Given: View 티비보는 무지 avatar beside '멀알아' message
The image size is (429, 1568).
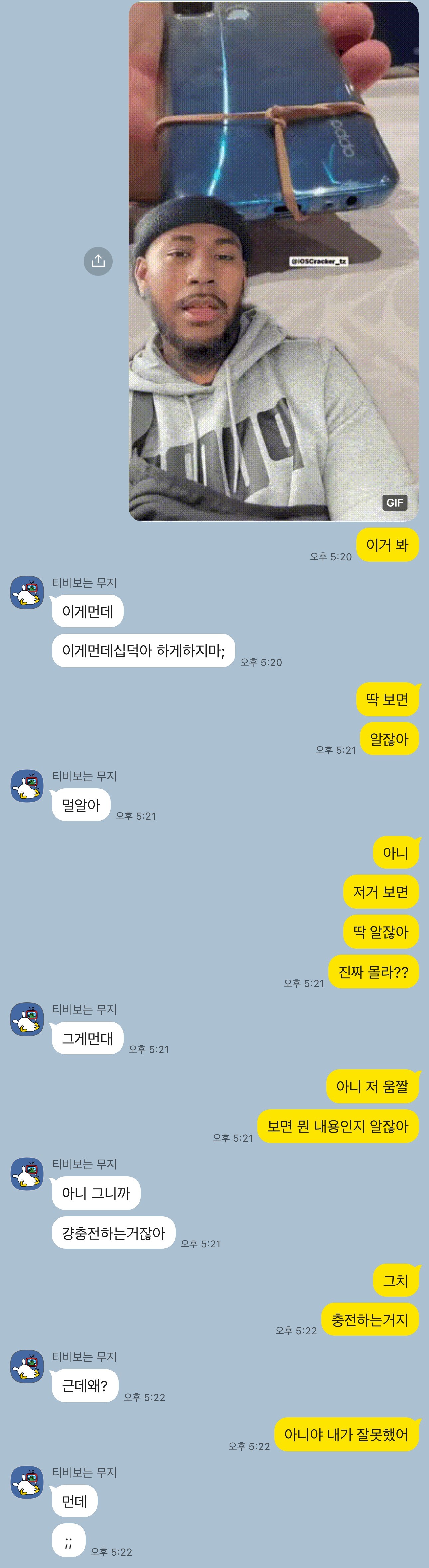Looking at the screenshot, I should pyautogui.click(x=27, y=786).
